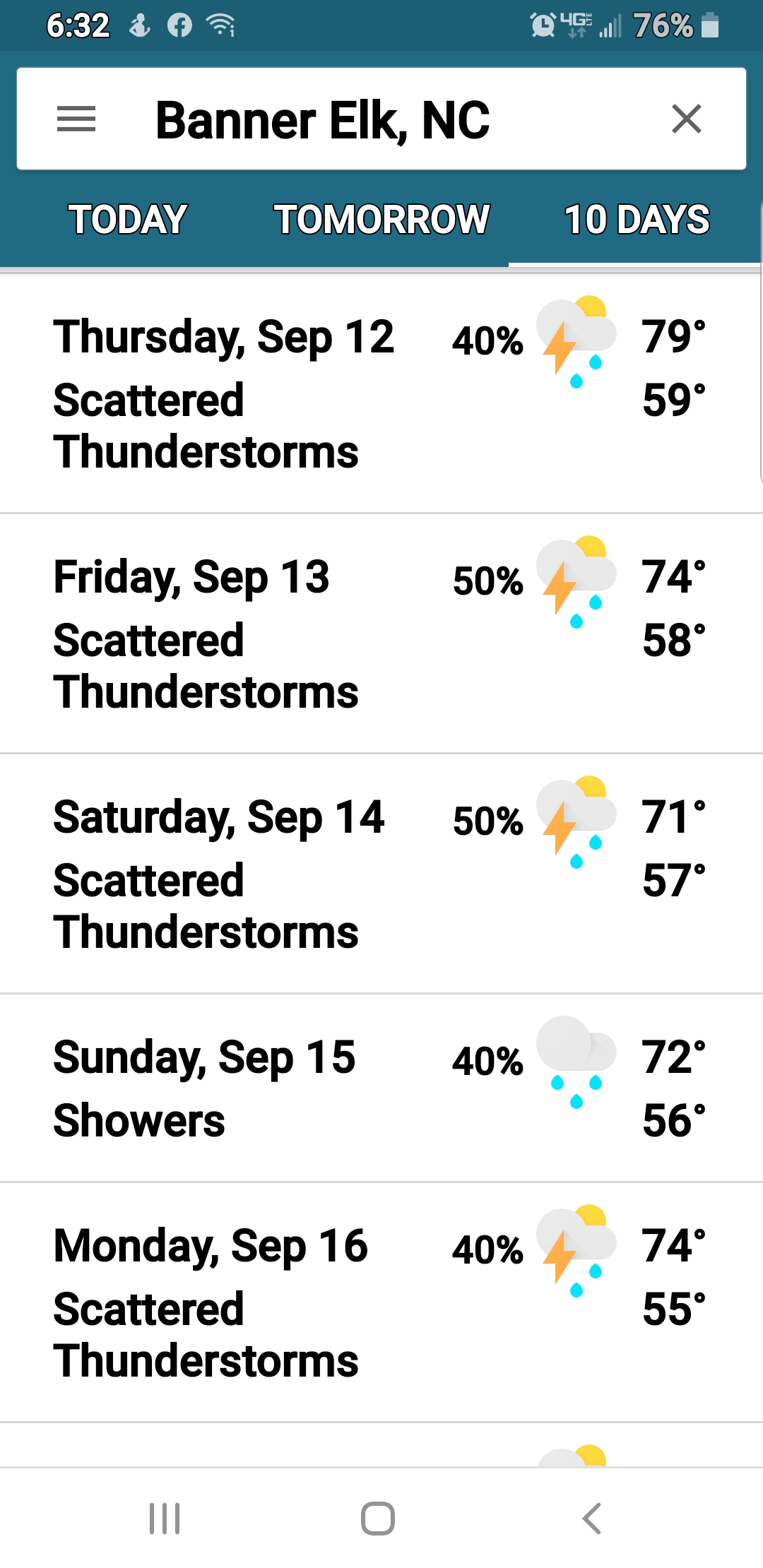View Monday, Sep 16 forecast details
This screenshot has width=763, height=1568.
click(381, 1302)
